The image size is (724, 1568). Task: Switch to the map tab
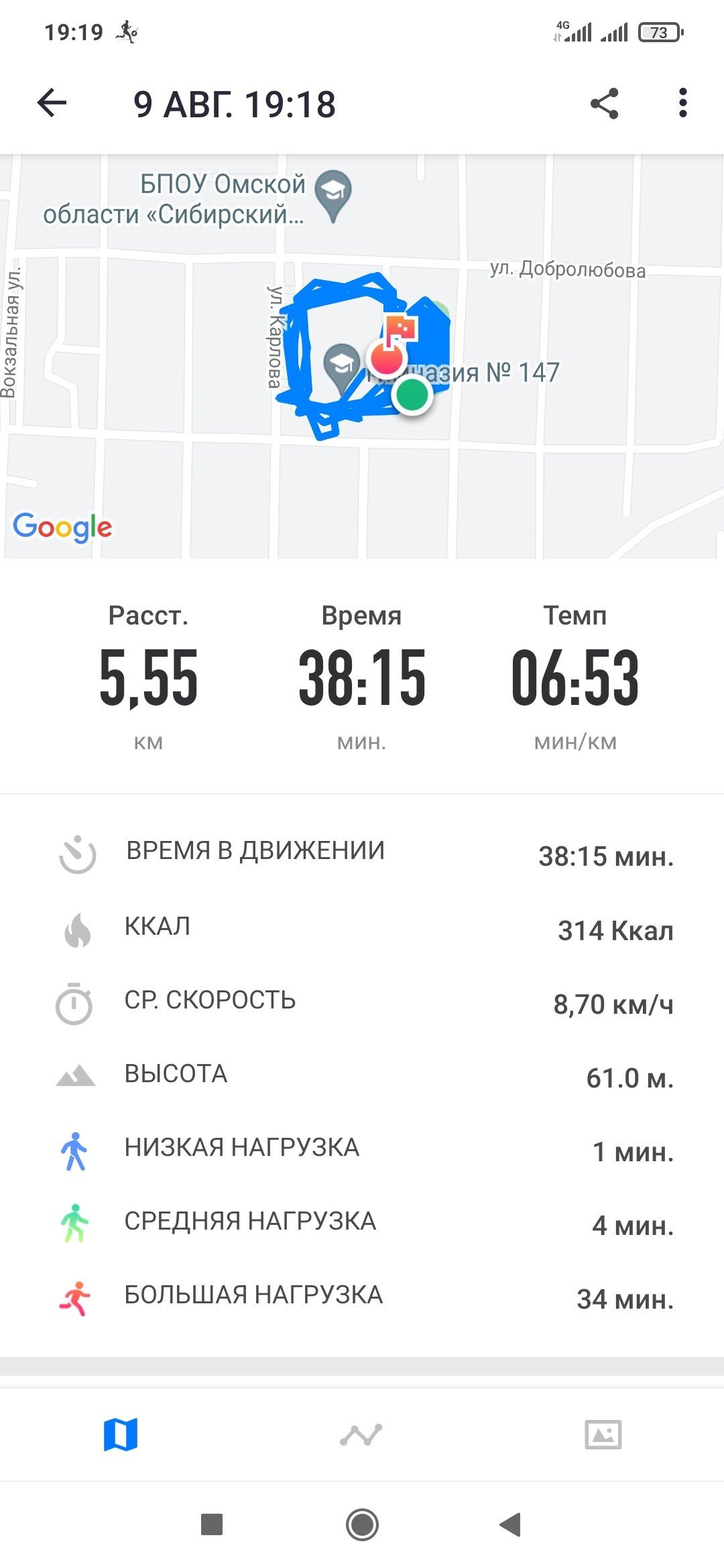click(121, 1435)
